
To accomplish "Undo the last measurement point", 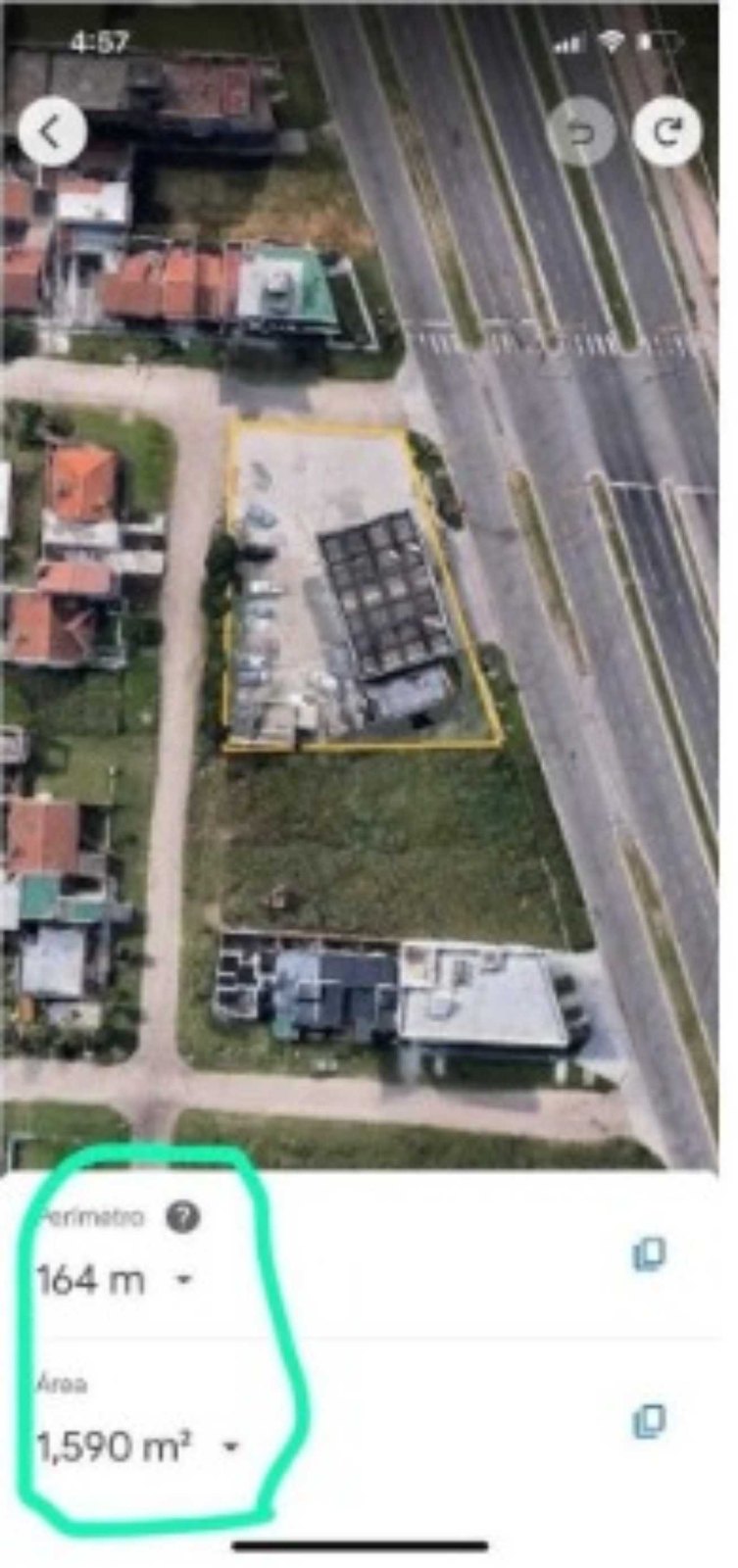I will click(581, 131).
